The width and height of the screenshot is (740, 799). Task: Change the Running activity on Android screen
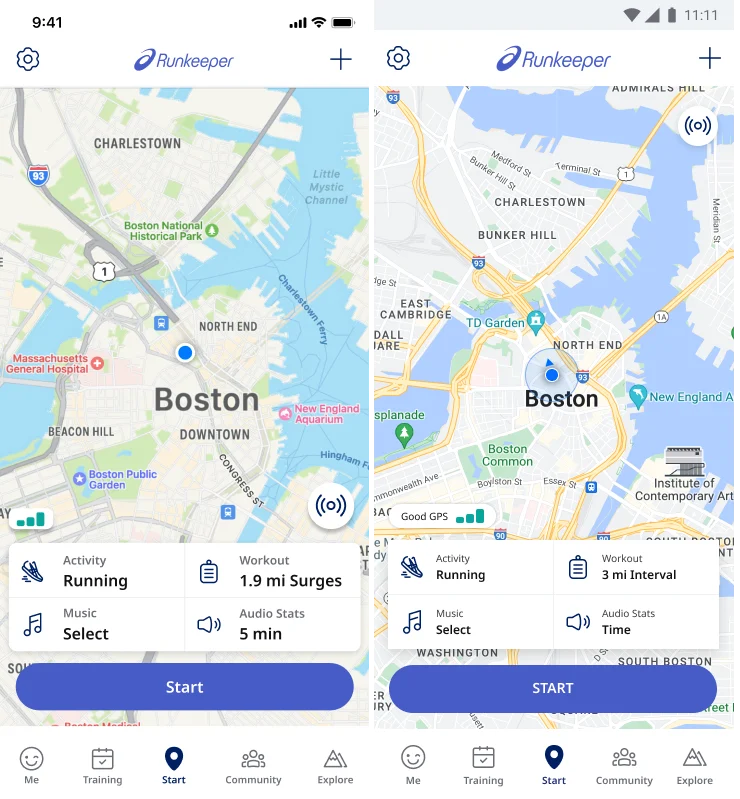(470, 567)
